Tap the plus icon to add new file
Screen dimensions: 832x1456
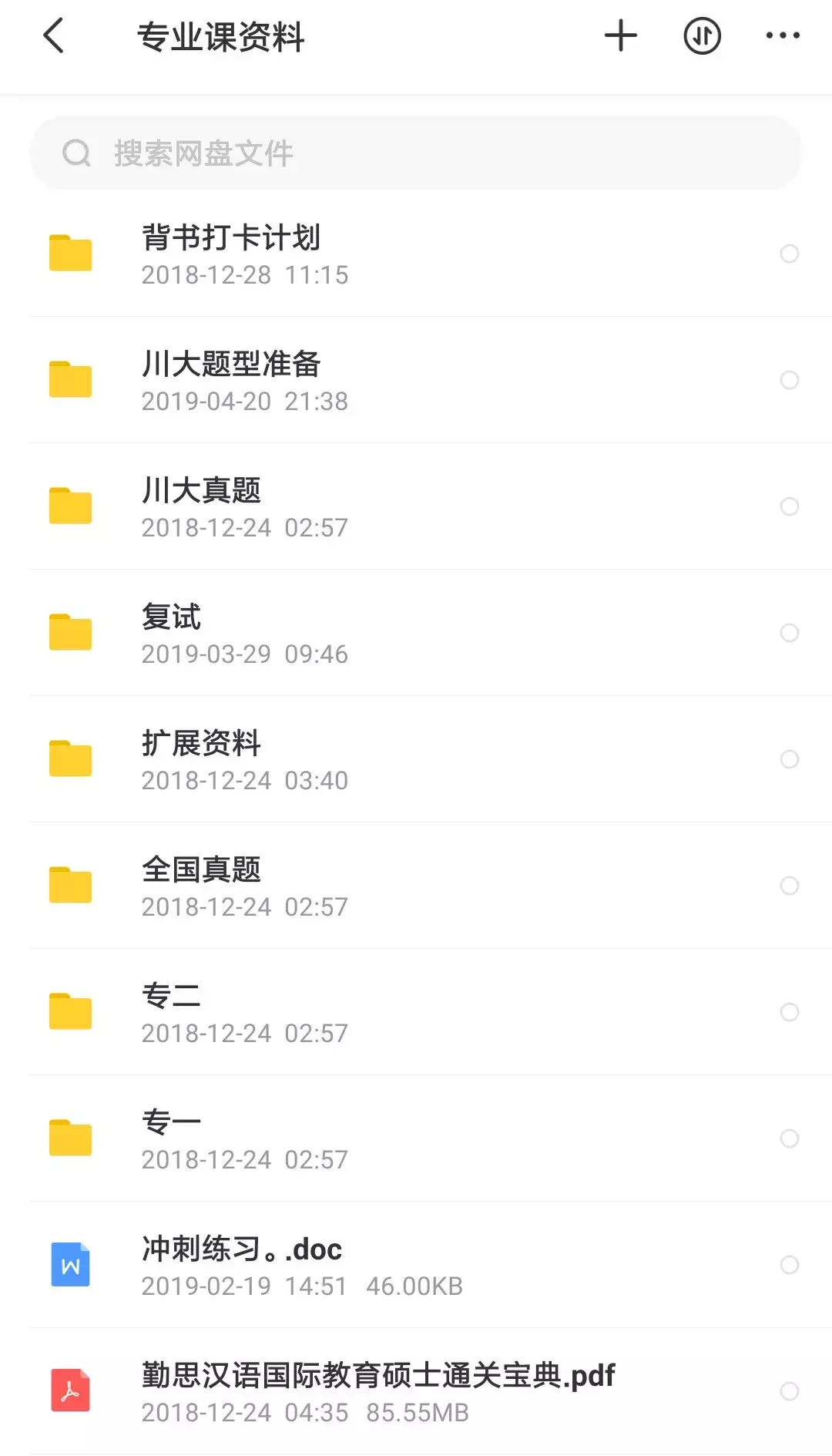click(x=620, y=35)
